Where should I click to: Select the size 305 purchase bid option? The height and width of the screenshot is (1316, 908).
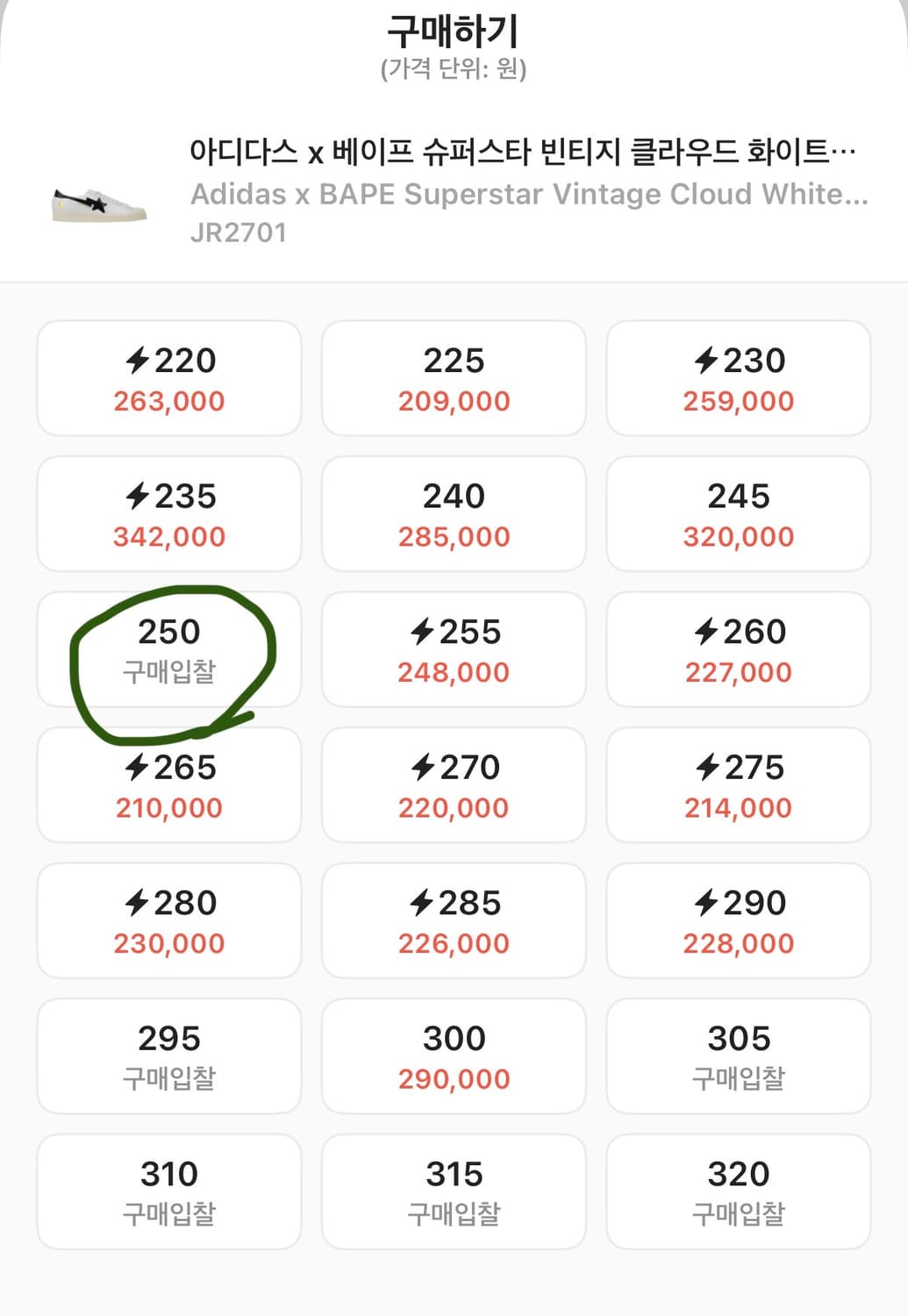(x=738, y=1056)
